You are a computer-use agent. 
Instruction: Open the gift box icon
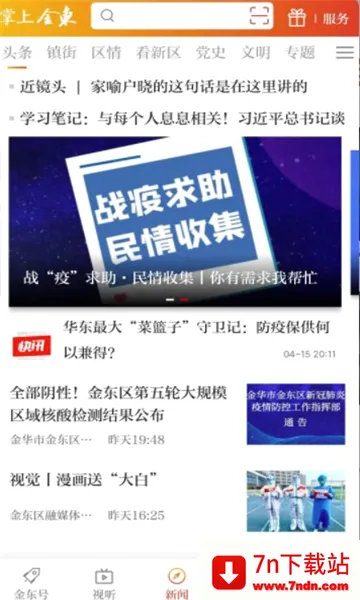(296, 18)
